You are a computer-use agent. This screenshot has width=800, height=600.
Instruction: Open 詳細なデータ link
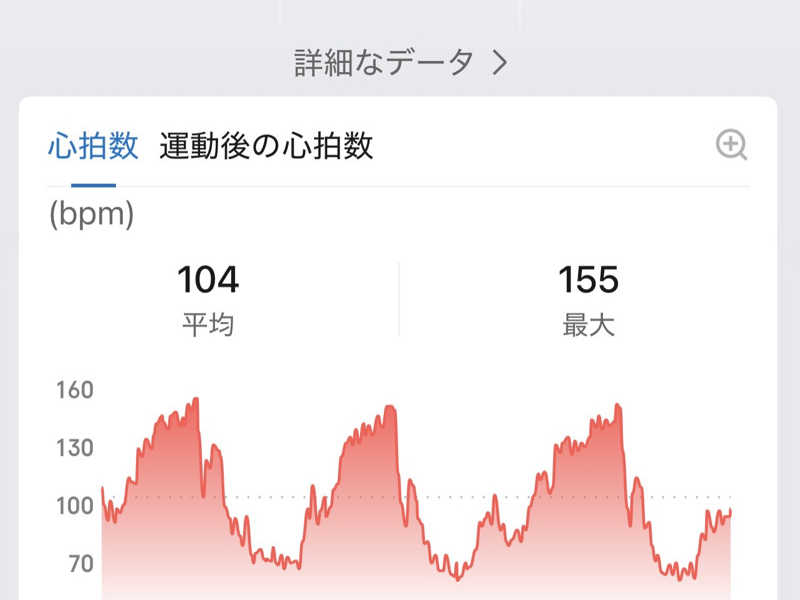[400, 63]
